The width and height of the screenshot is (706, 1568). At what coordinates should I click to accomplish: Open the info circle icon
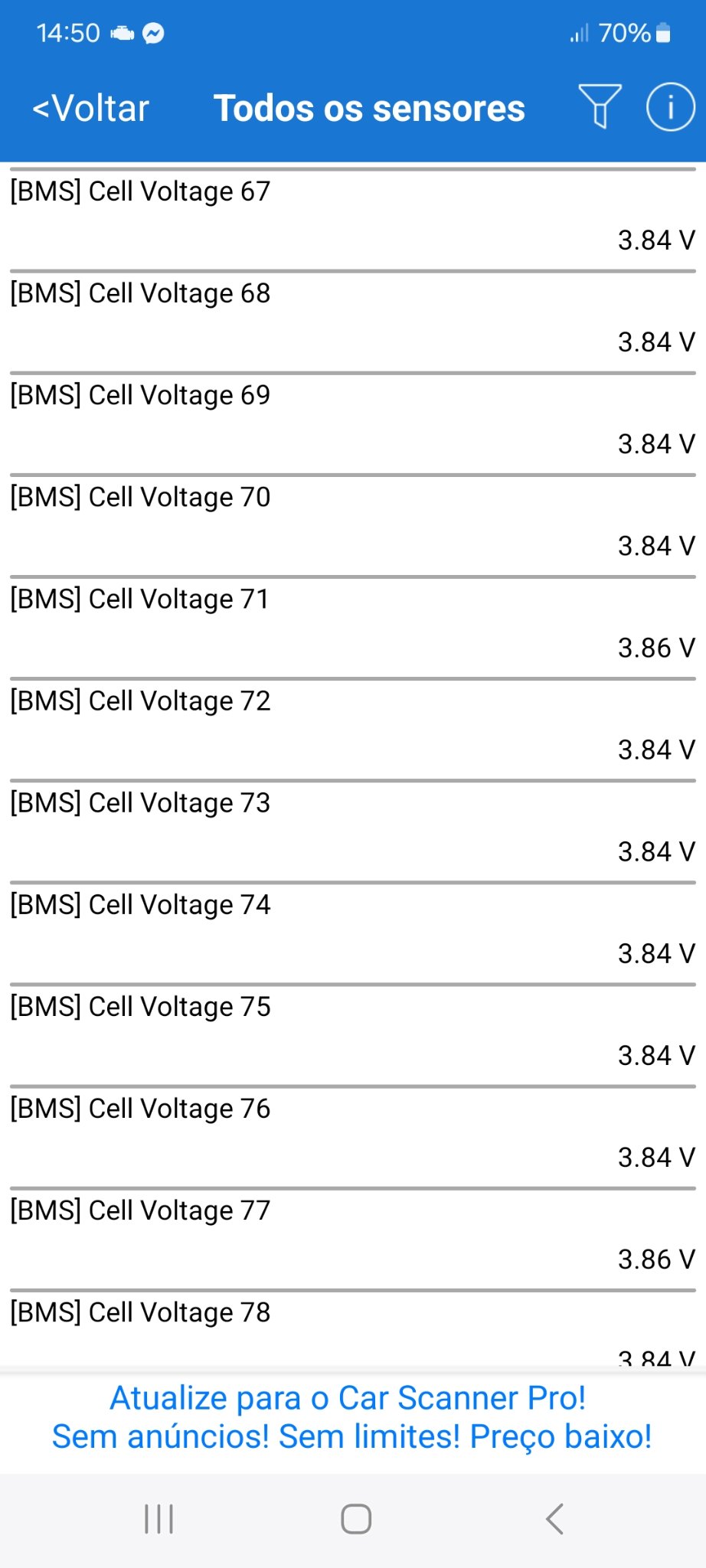(x=670, y=107)
